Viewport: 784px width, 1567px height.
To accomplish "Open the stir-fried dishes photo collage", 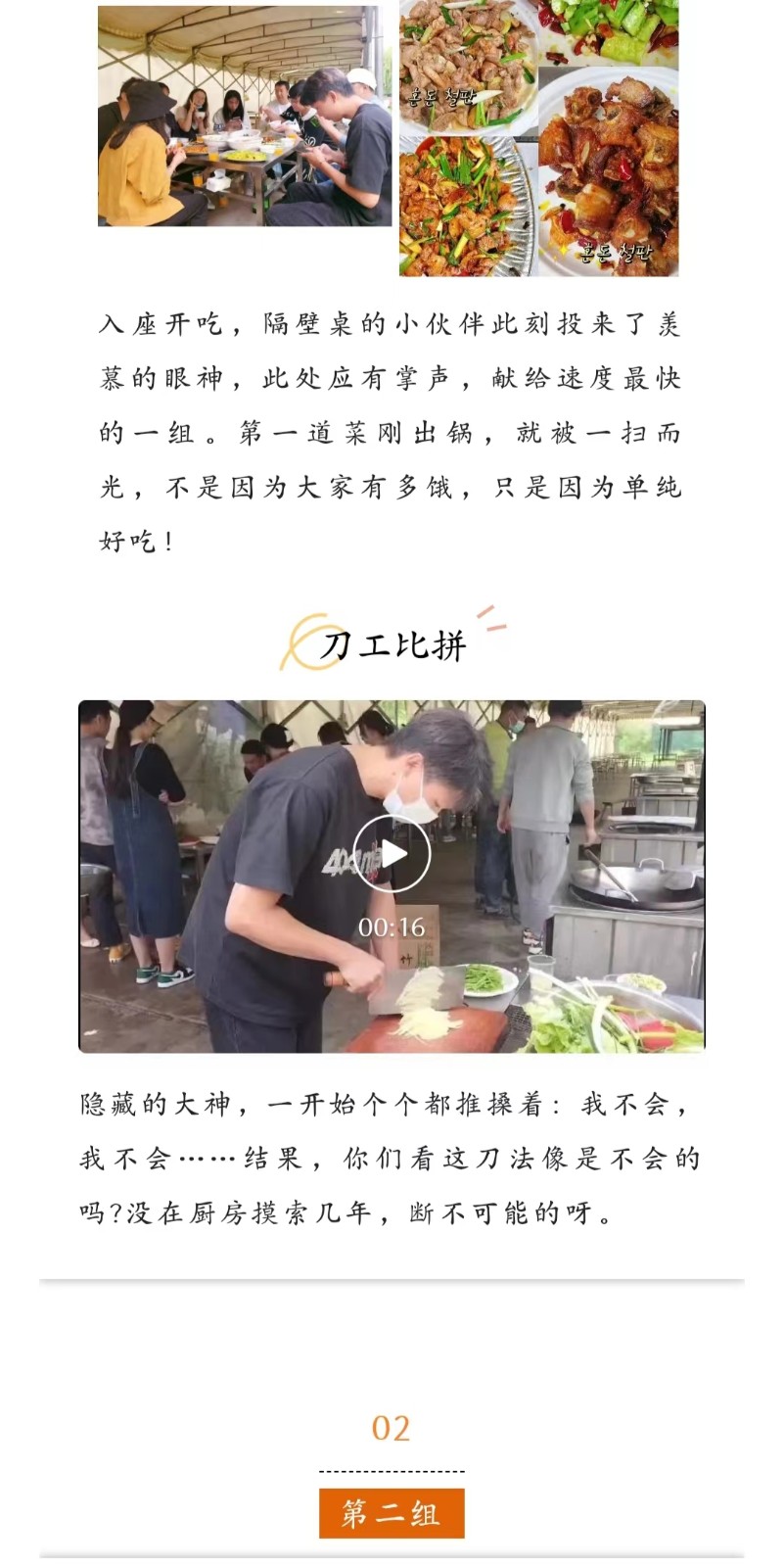I will point(538,137).
